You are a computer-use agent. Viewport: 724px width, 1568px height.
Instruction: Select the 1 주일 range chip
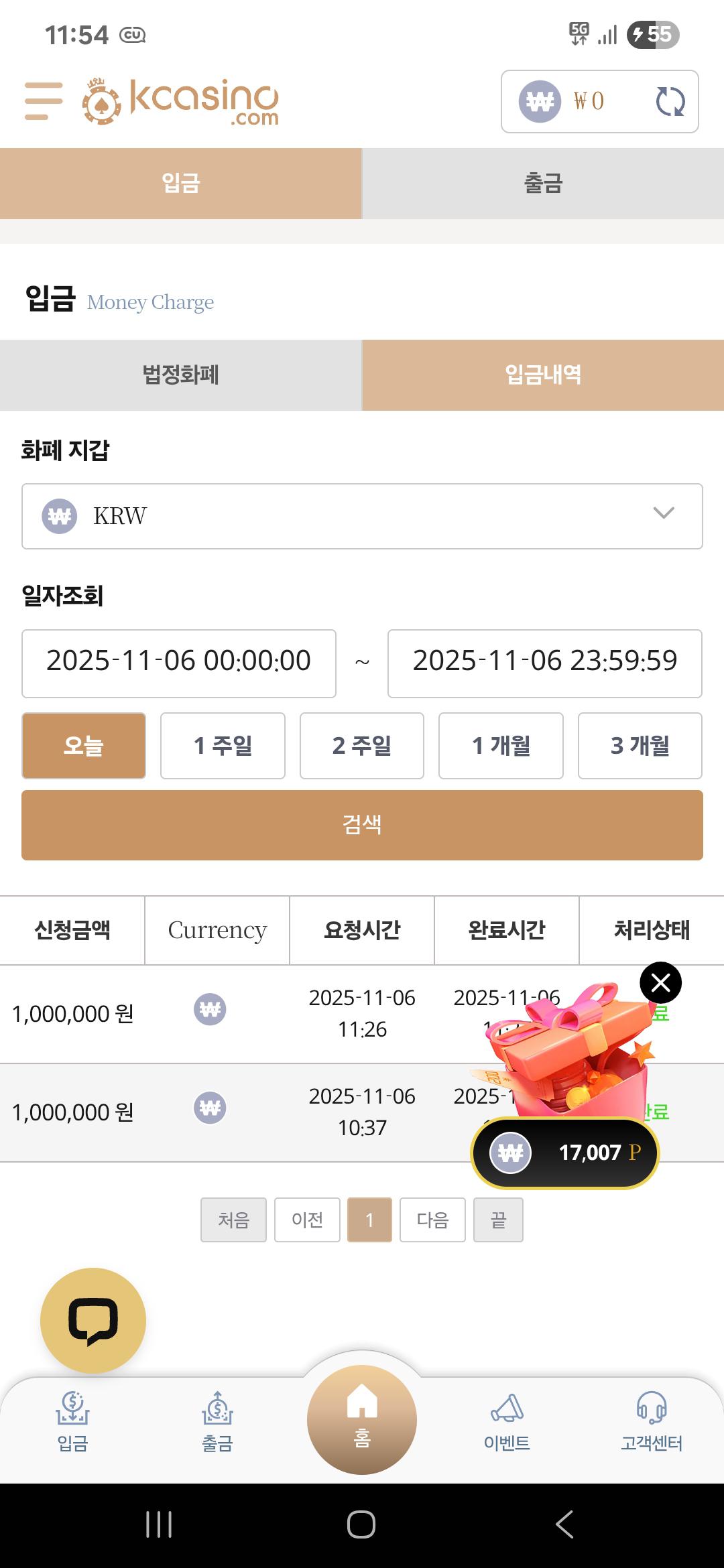click(223, 746)
